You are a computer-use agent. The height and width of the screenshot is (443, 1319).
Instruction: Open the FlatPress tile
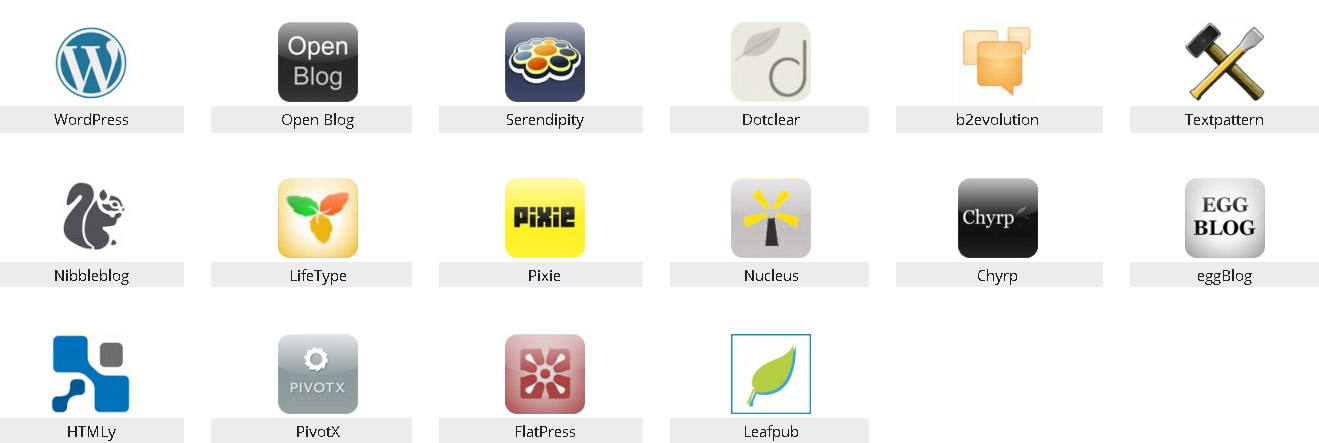tap(545, 374)
